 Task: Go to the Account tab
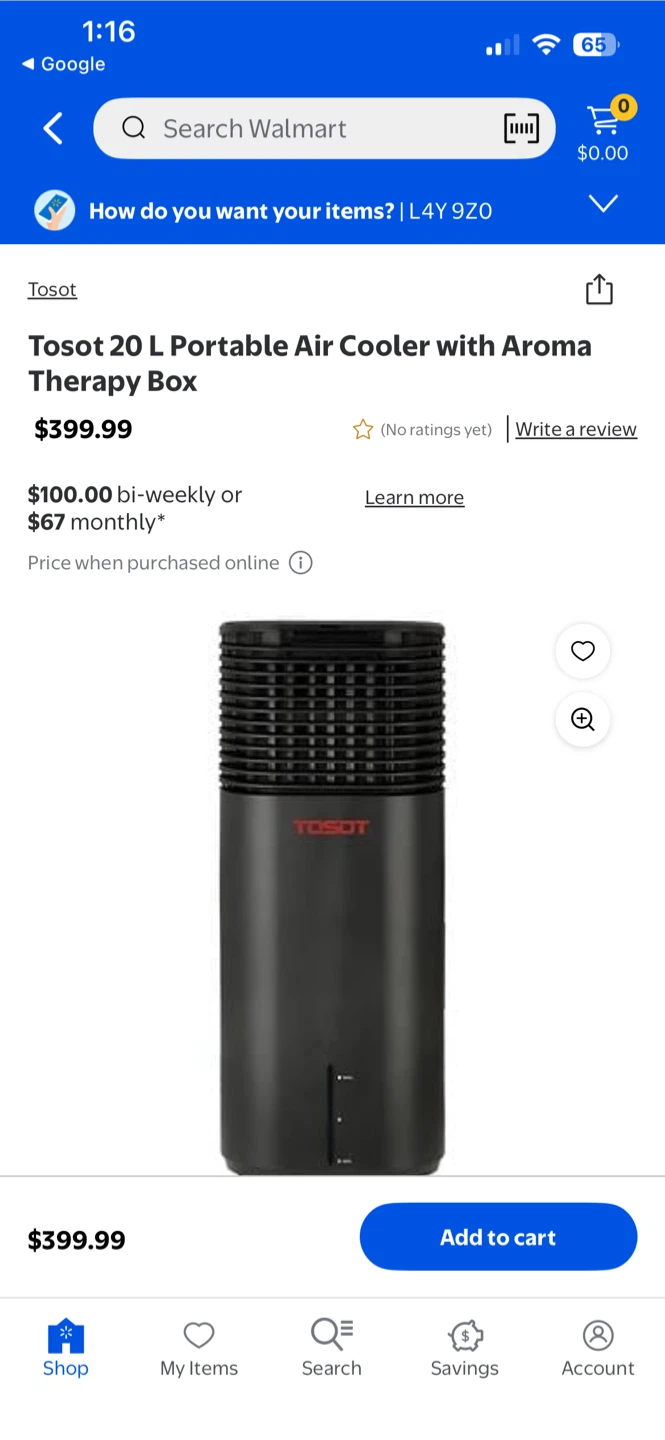[x=598, y=1348]
